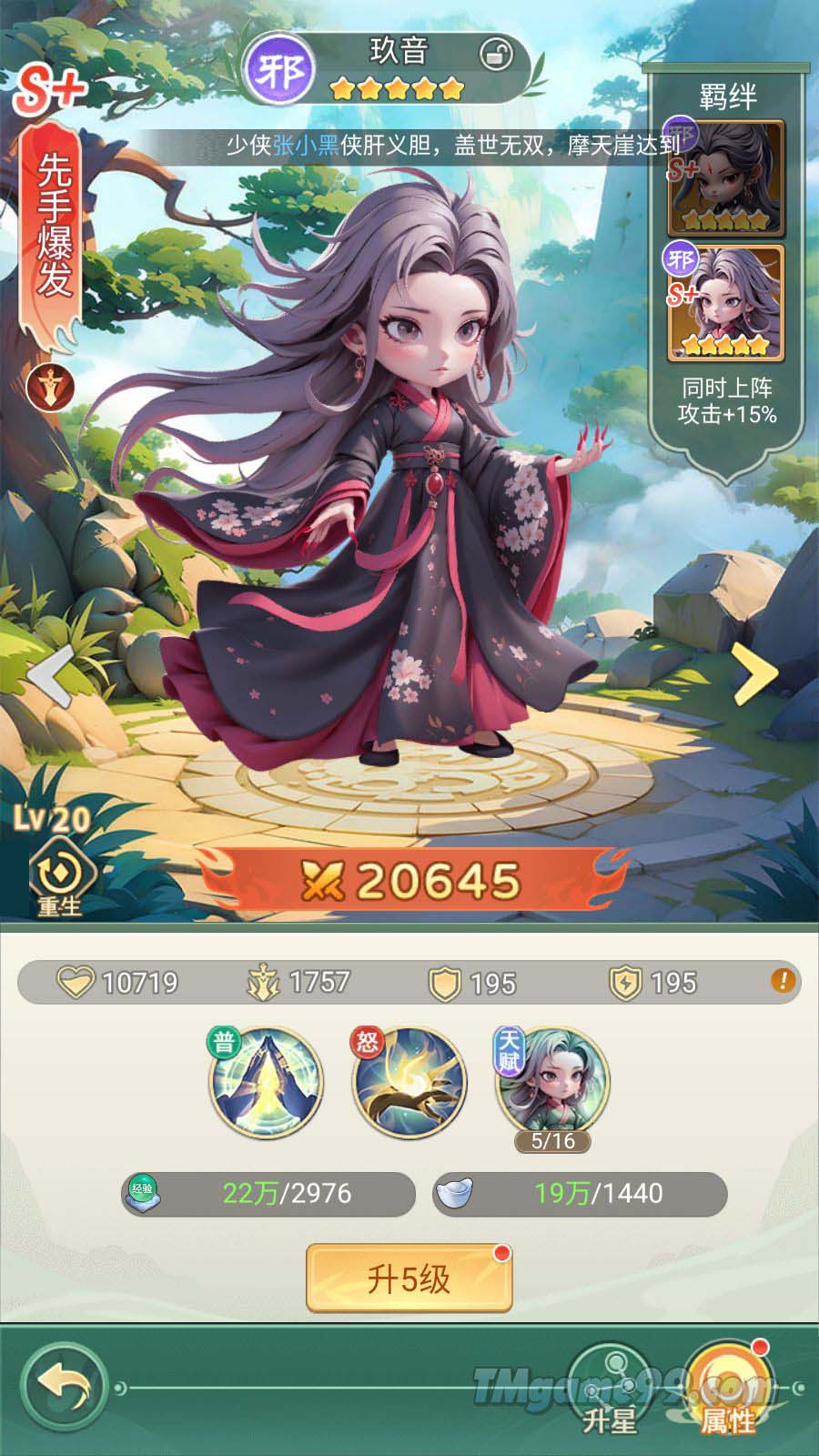Open the first 羁绊 hero portrait
The image size is (819, 1456).
coord(726,179)
